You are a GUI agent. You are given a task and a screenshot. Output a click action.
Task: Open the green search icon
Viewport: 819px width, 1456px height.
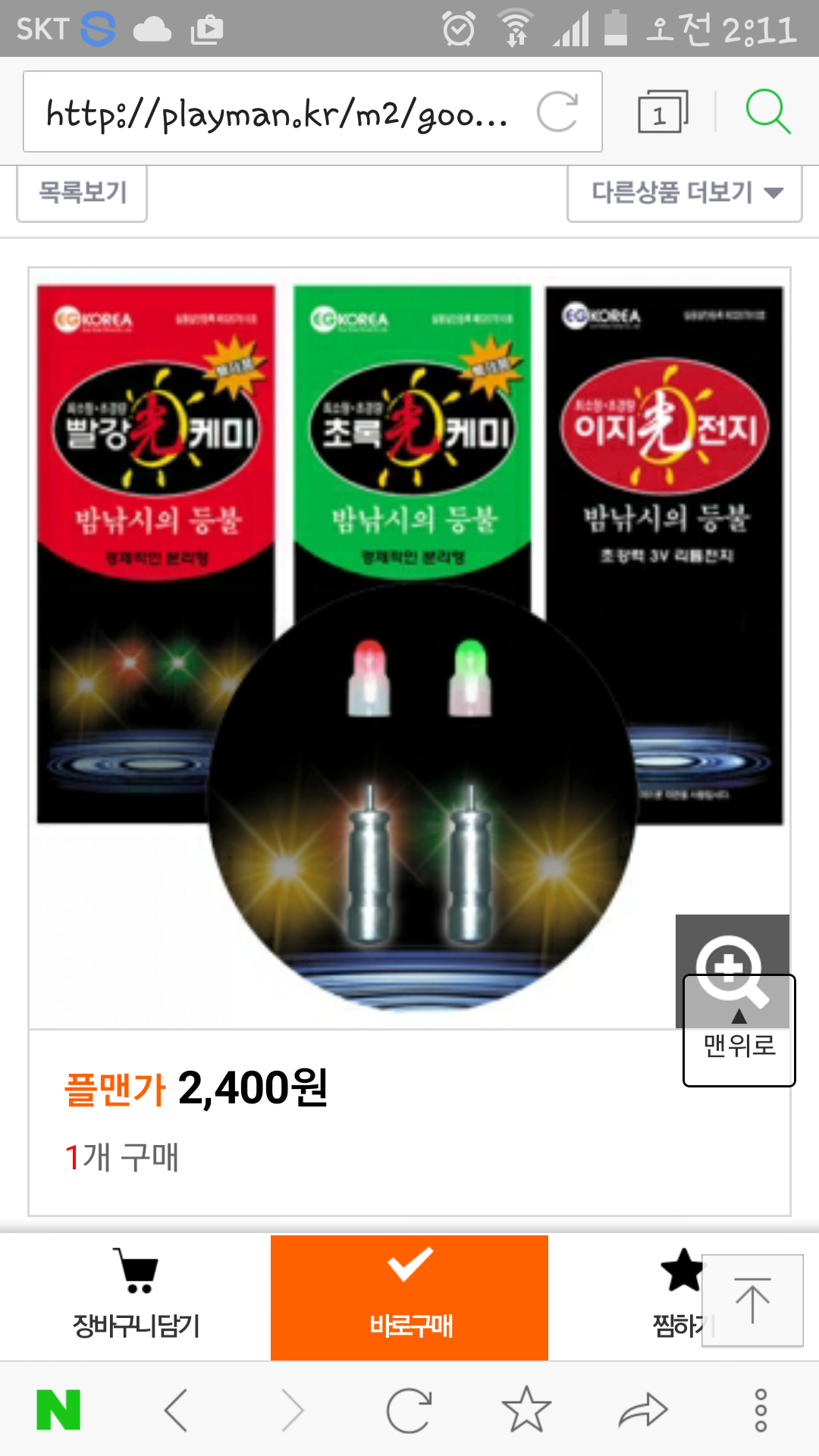point(767,111)
